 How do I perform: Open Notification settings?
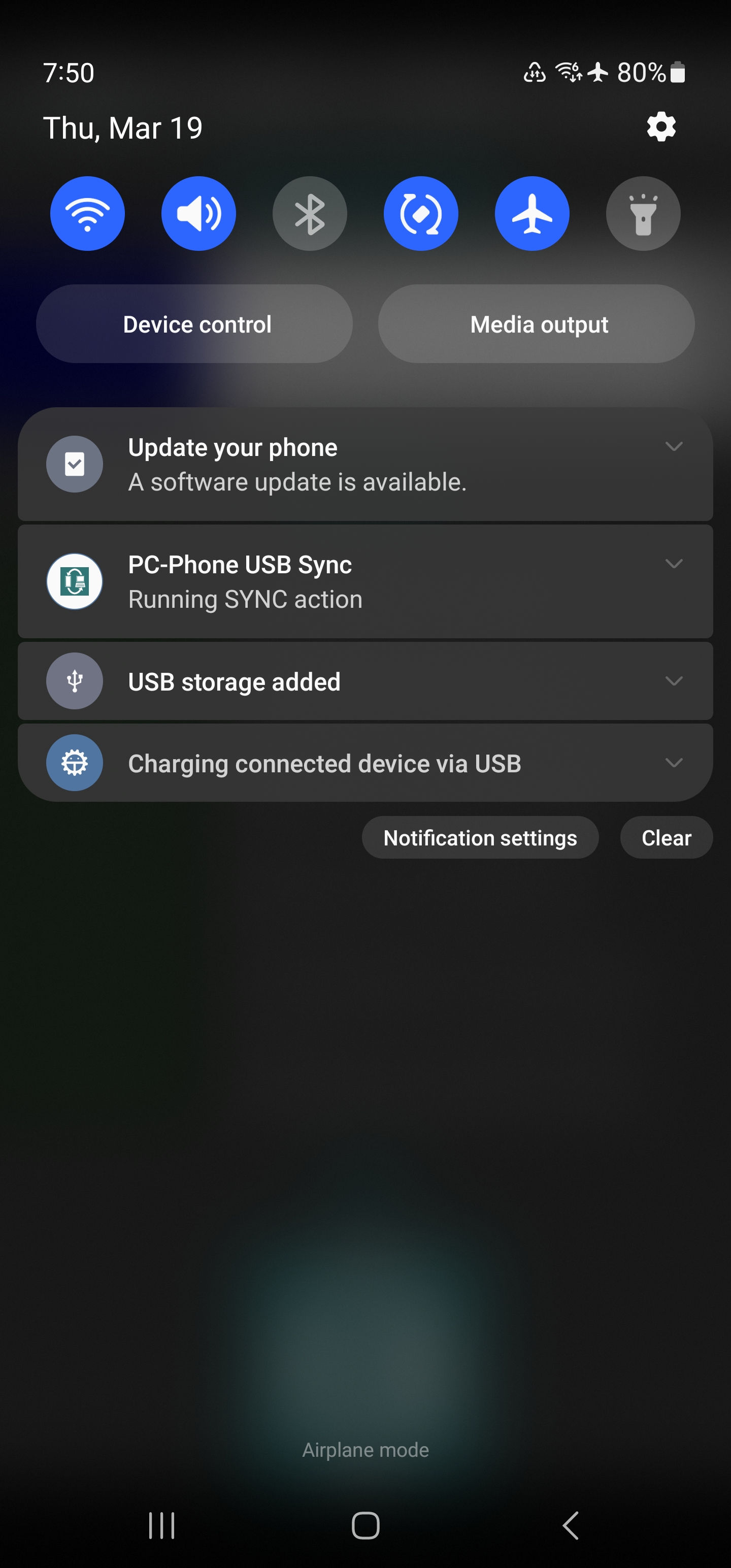pos(480,838)
